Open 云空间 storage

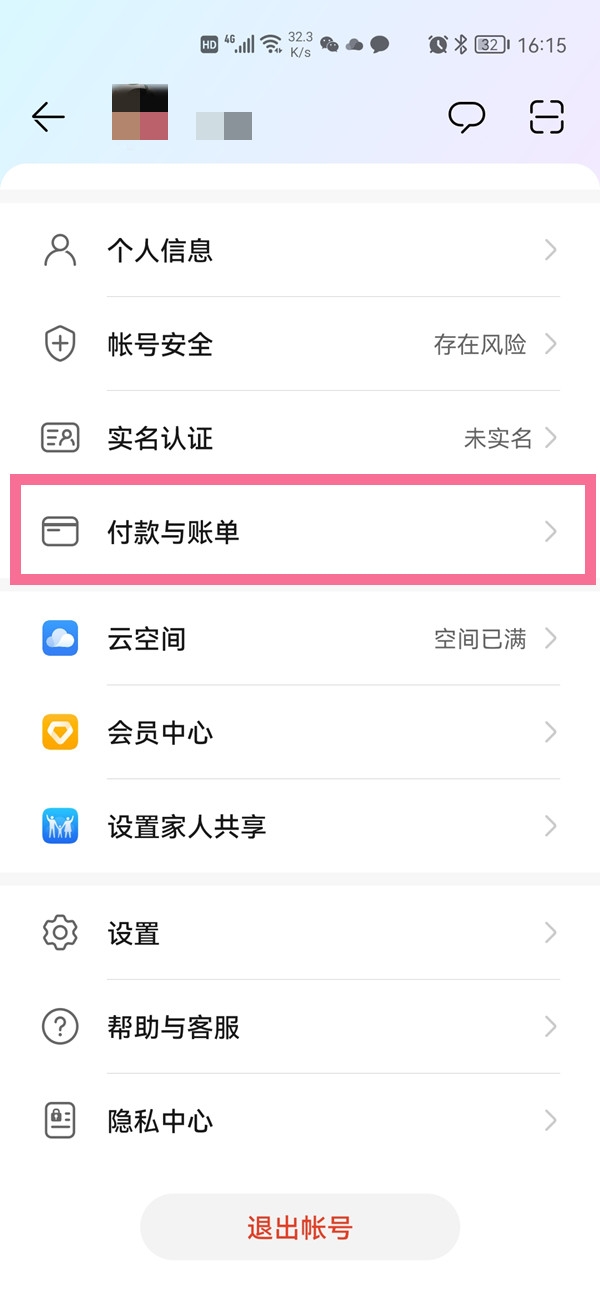tap(300, 639)
